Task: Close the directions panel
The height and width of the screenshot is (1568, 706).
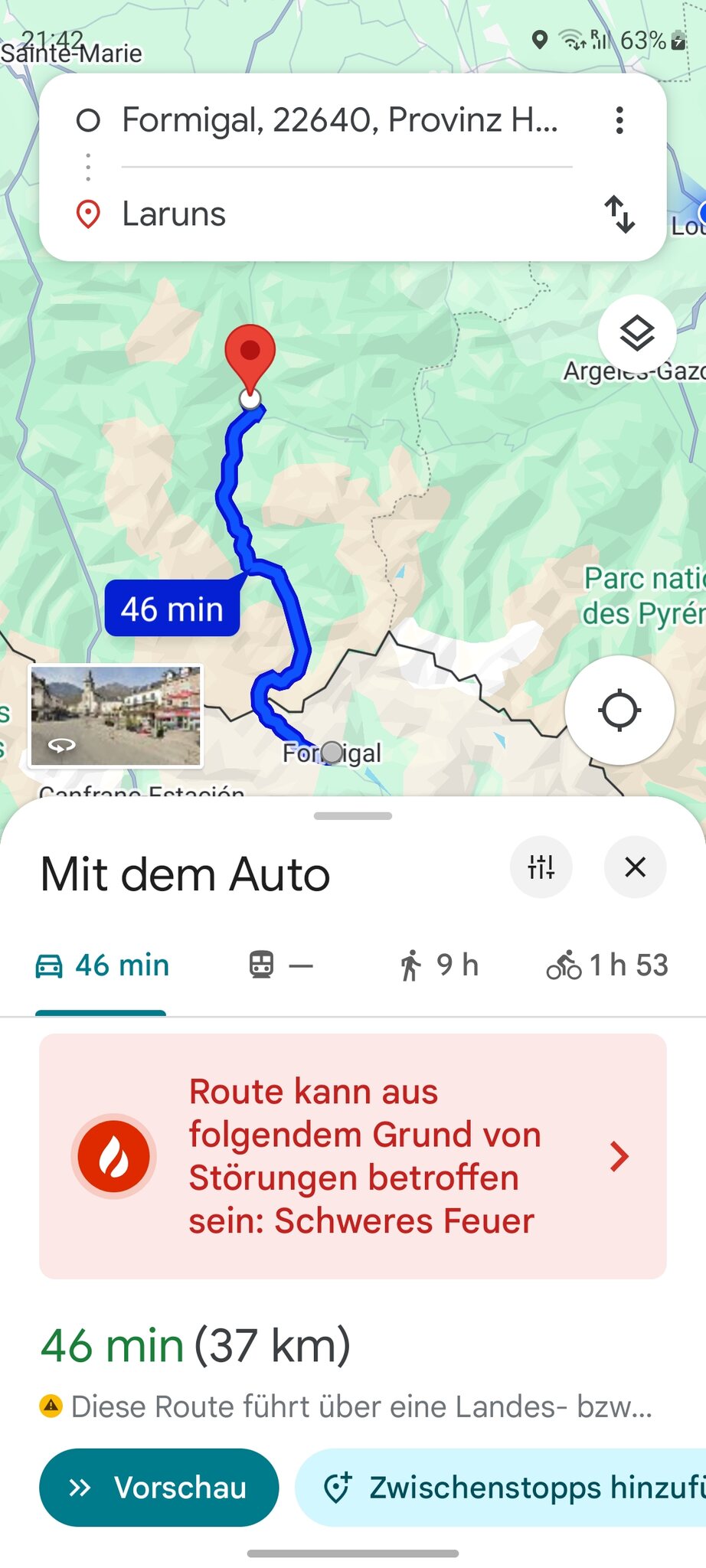Action: coord(635,867)
